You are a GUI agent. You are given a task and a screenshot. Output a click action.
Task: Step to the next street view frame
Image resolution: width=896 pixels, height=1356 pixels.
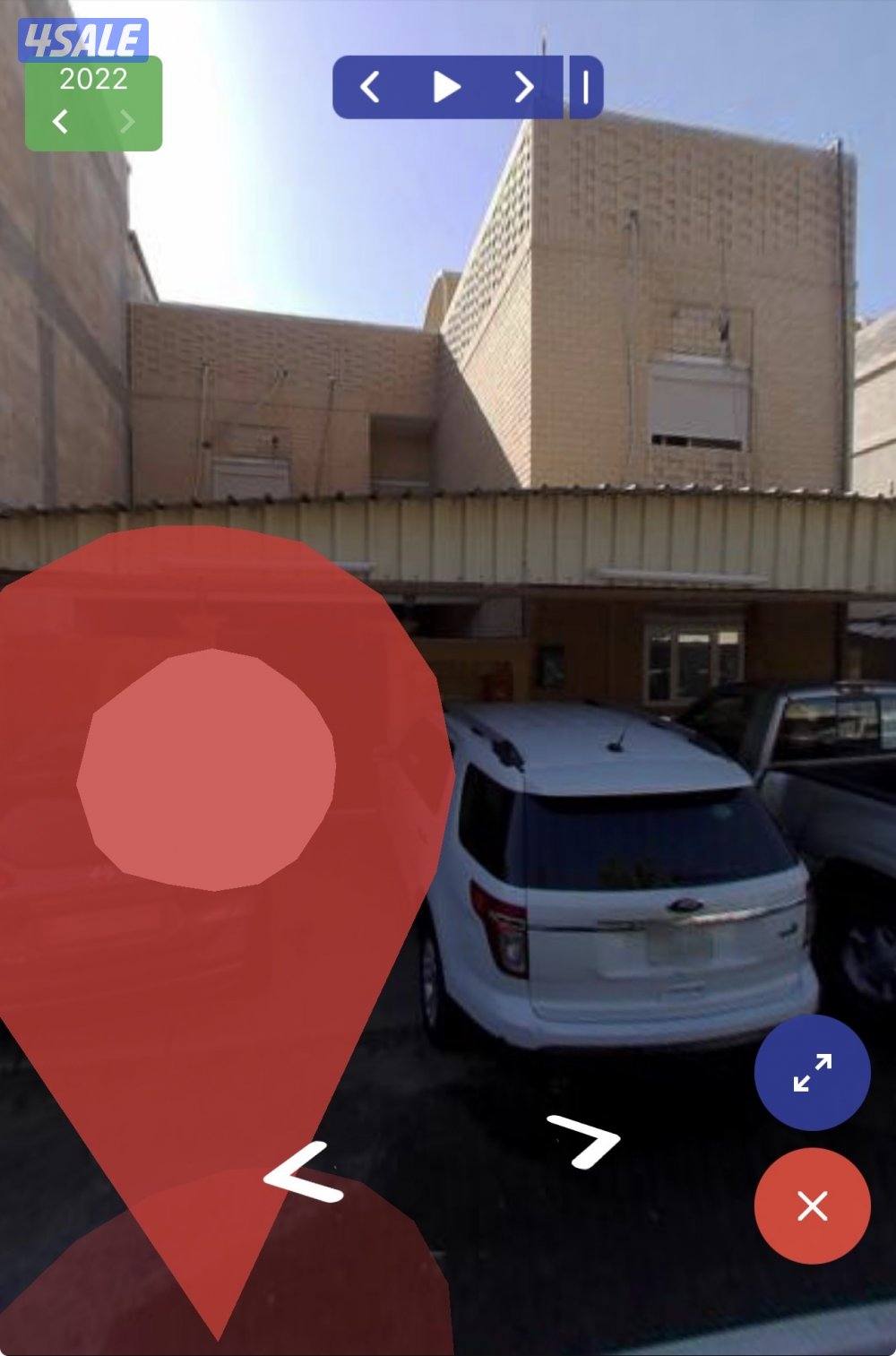[523, 87]
